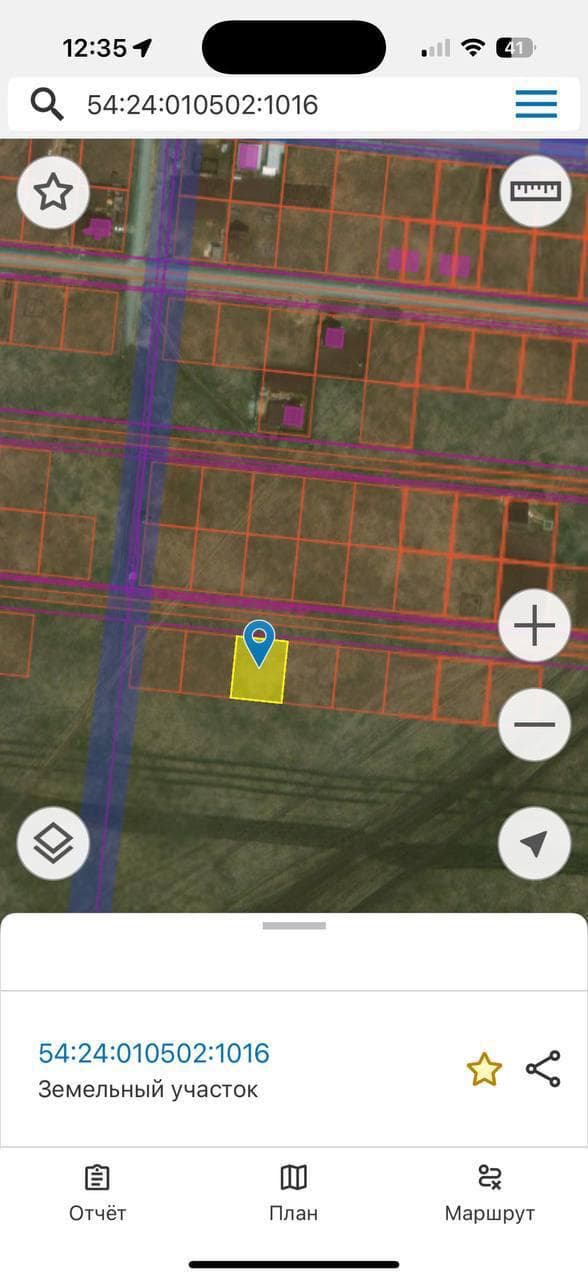This screenshot has height=1280, width=588.
Task: Center the map on my location
Action: 534,843
